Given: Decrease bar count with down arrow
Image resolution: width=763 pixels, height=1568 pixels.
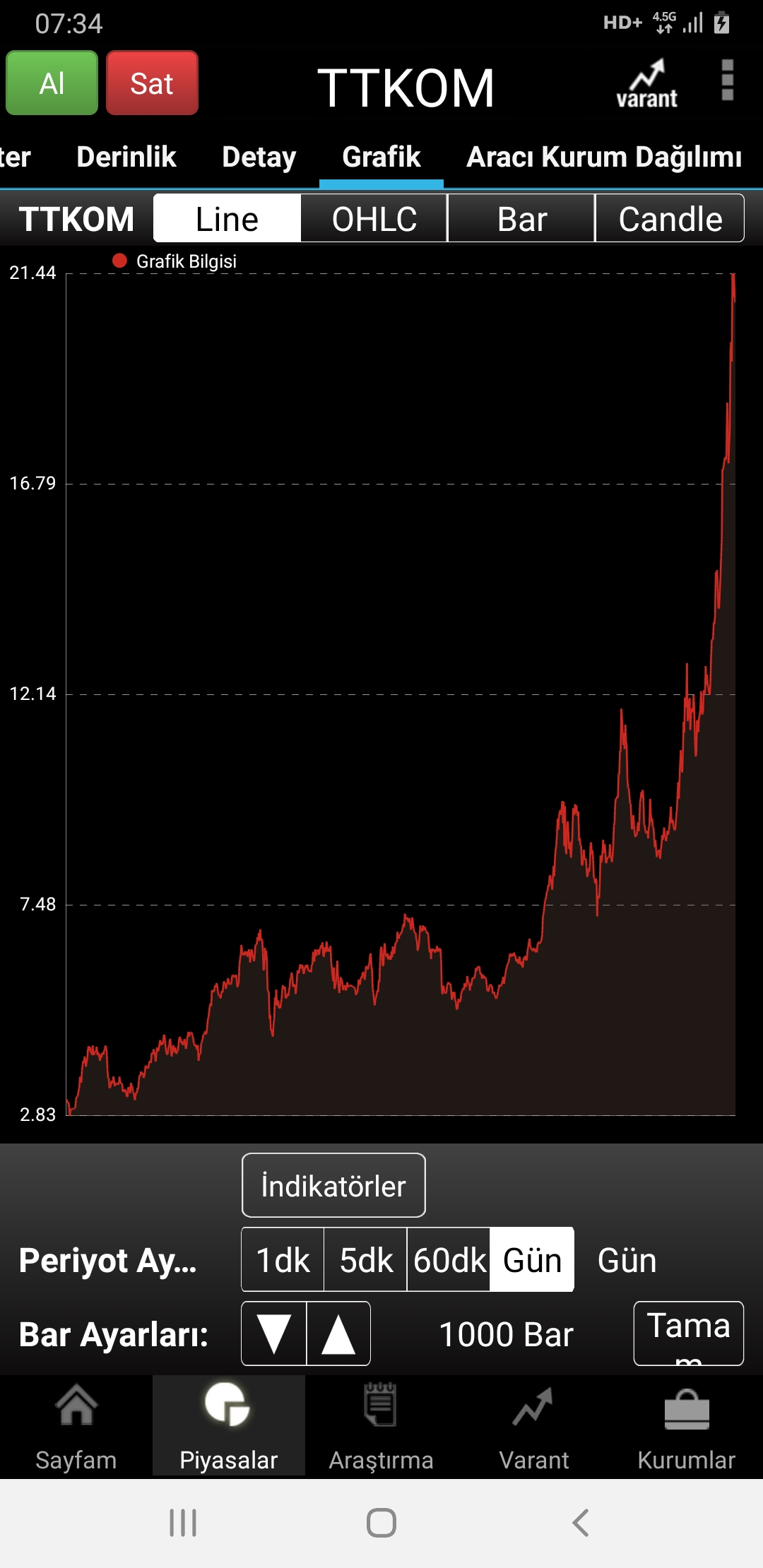Looking at the screenshot, I should 274,1334.
